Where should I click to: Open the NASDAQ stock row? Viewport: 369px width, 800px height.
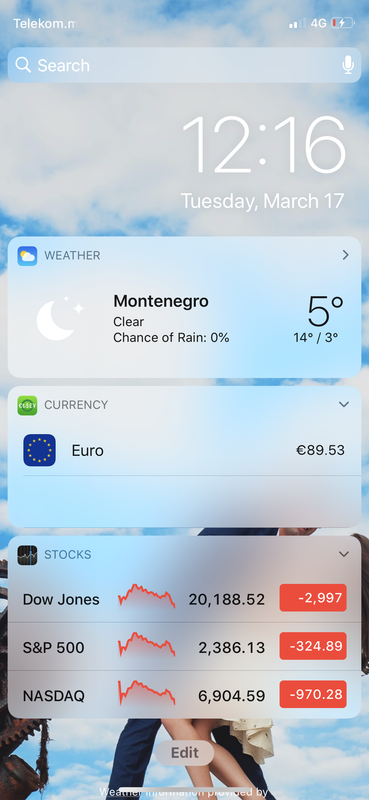click(184, 694)
